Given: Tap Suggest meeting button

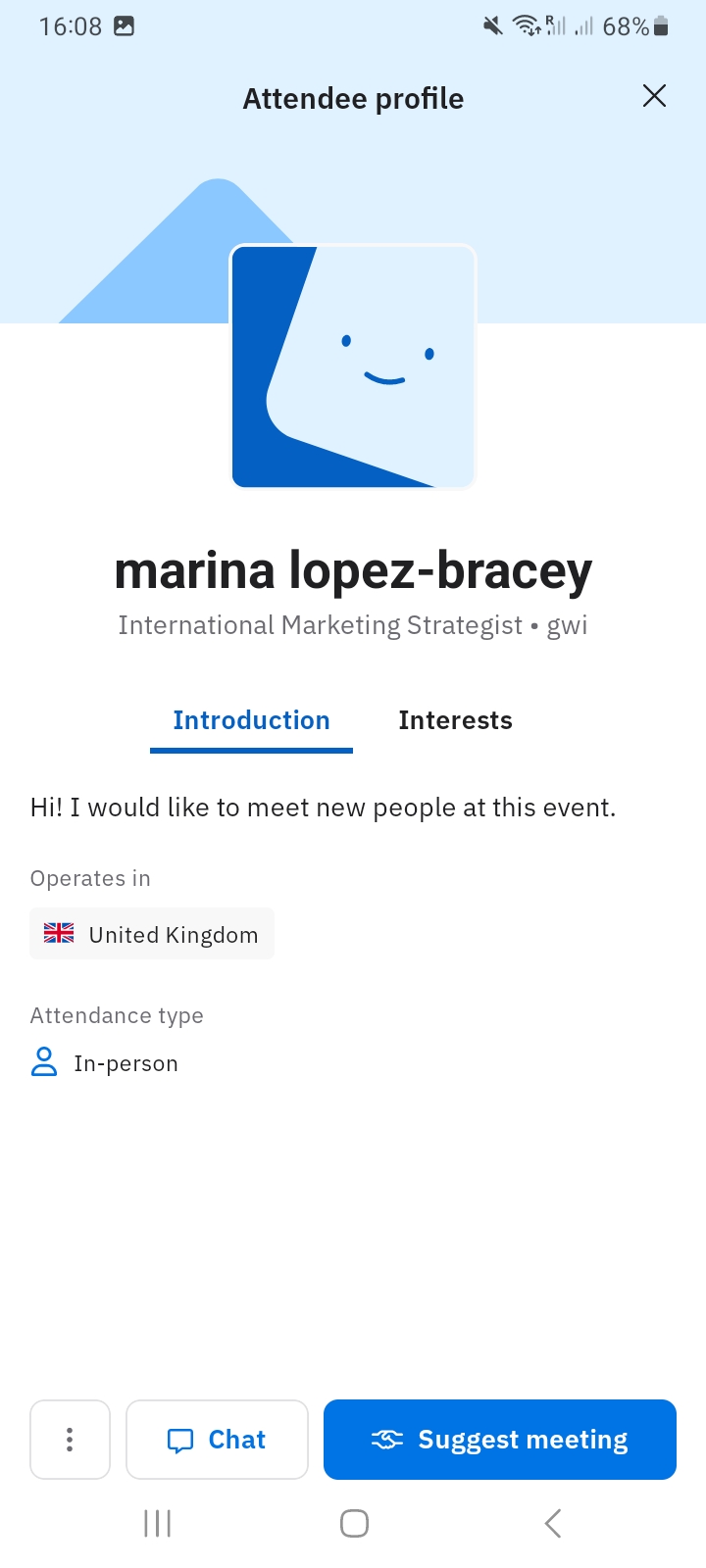Looking at the screenshot, I should point(500,1440).
